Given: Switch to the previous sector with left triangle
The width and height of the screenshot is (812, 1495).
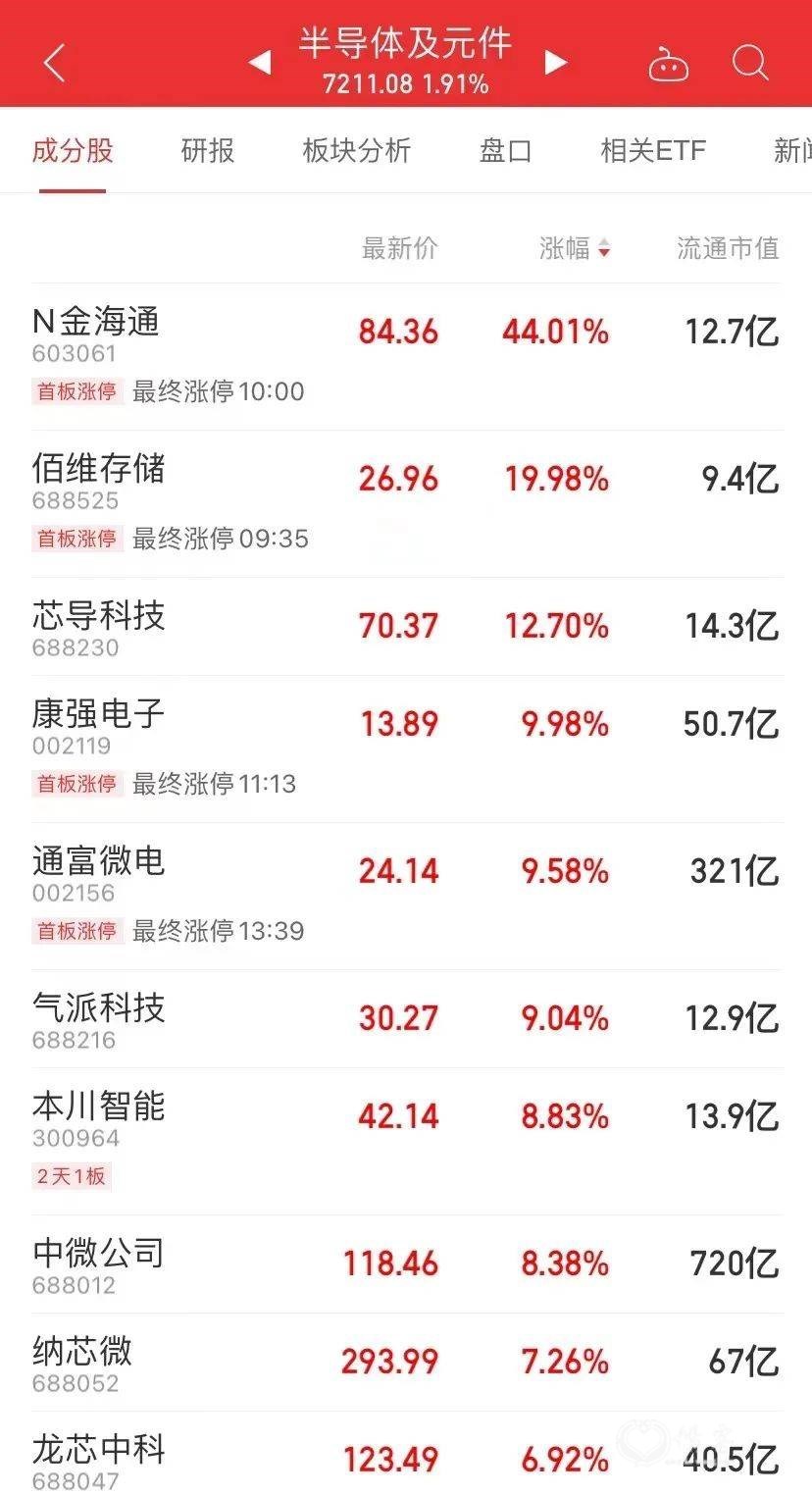Looking at the screenshot, I should (259, 64).
